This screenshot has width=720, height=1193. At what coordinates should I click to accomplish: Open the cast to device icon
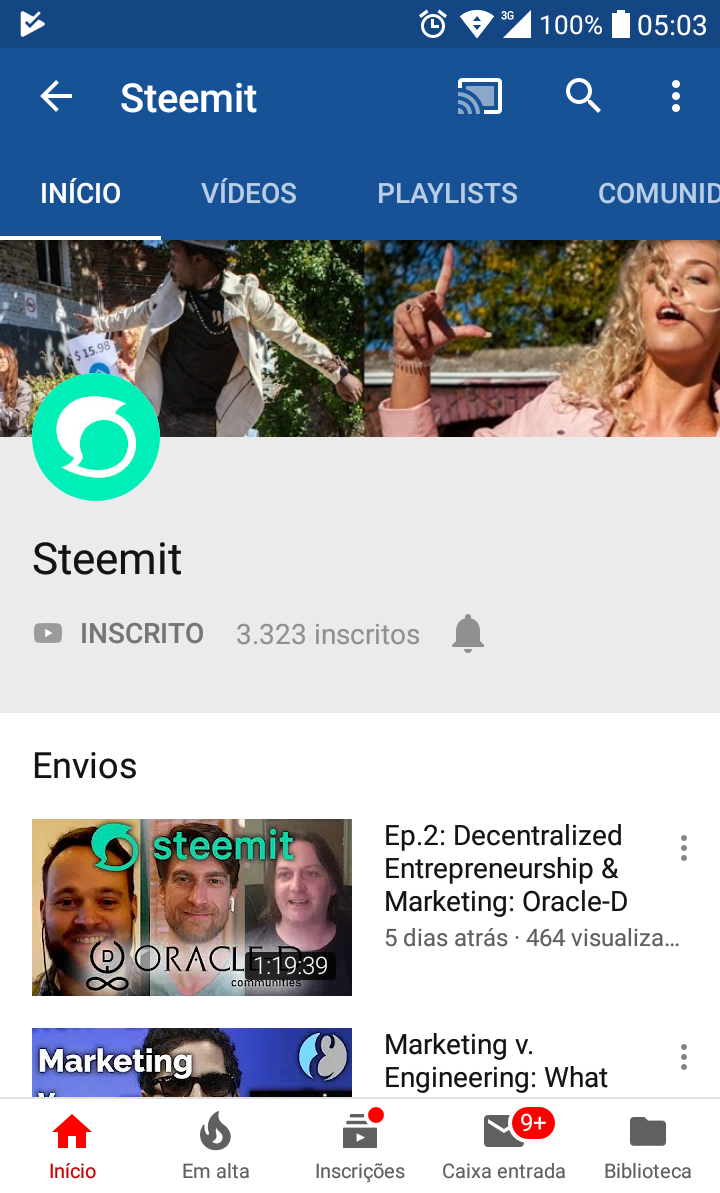pos(479,97)
